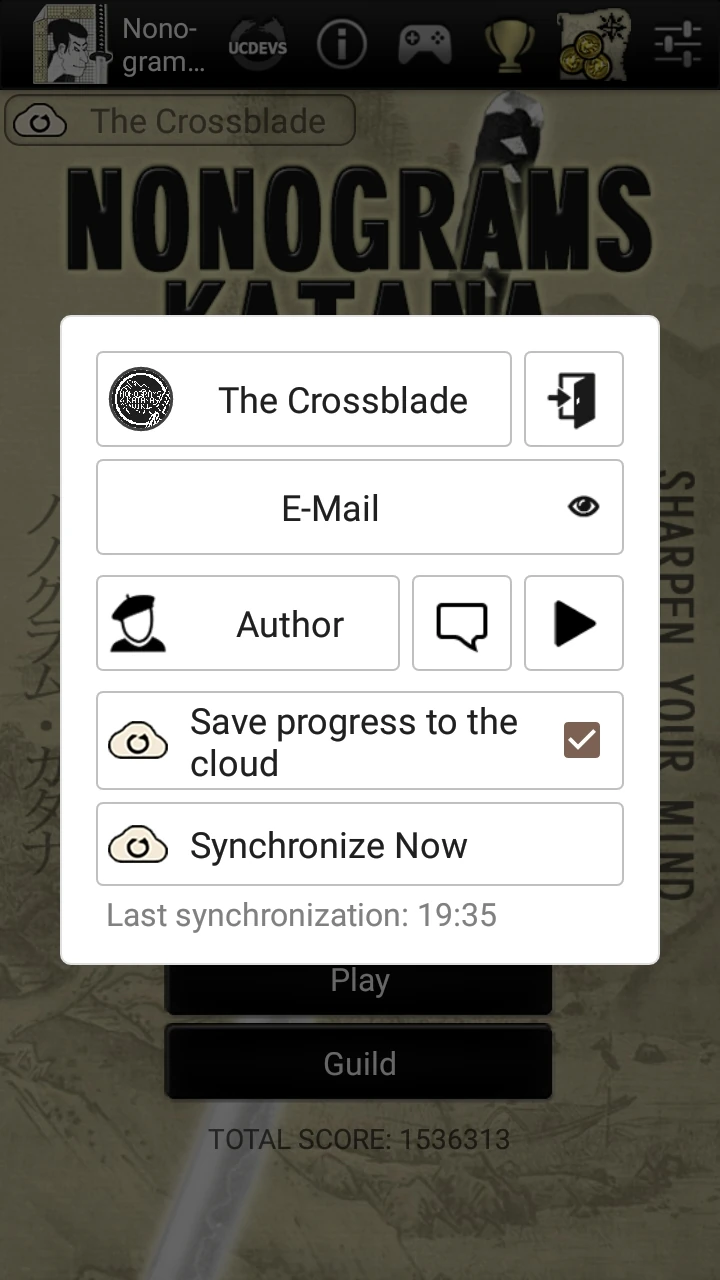Tap the sign-out door icon
Viewport: 720px width, 1280px height.
[x=573, y=399]
